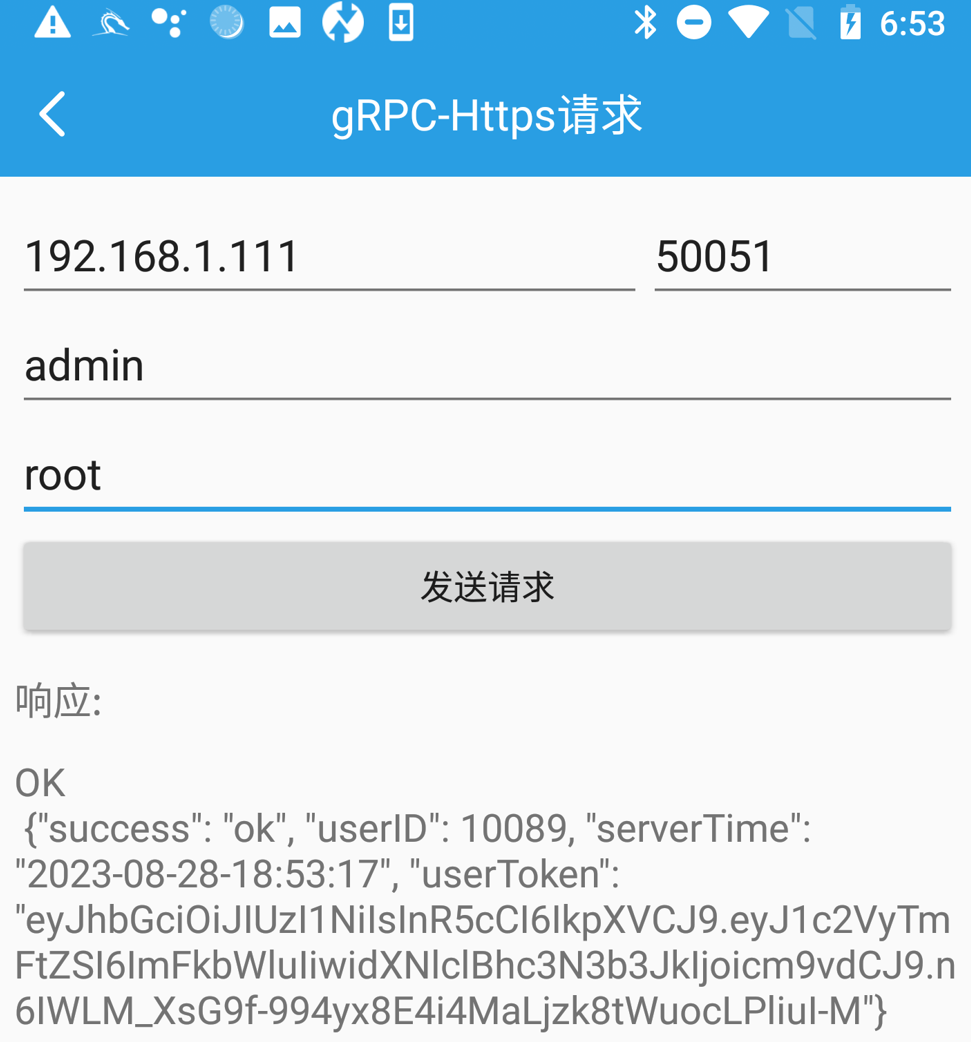
Task: Focus the port field showing 50051
Action: click(801, 257)
